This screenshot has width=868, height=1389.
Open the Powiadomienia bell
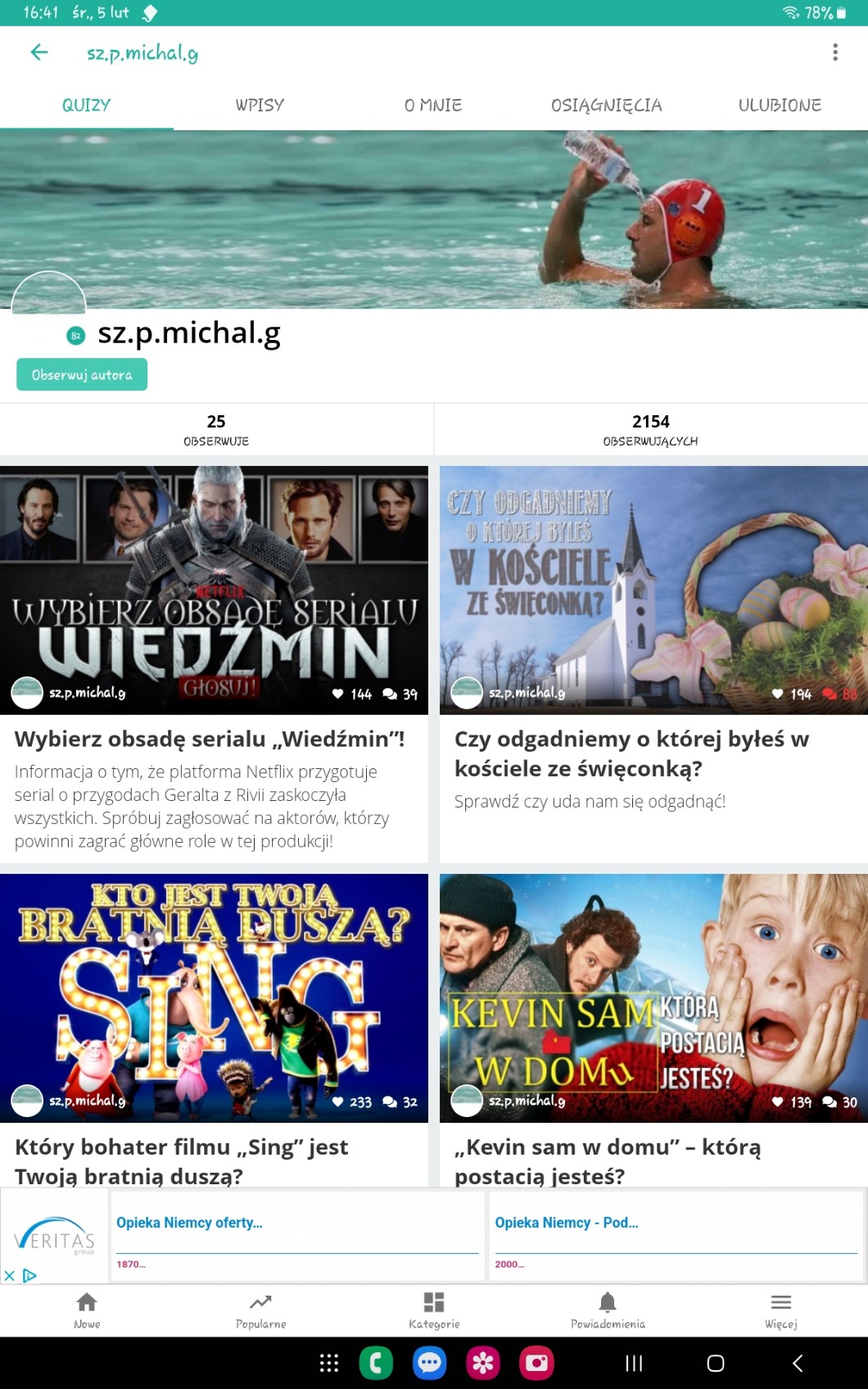pos(608,1310)
